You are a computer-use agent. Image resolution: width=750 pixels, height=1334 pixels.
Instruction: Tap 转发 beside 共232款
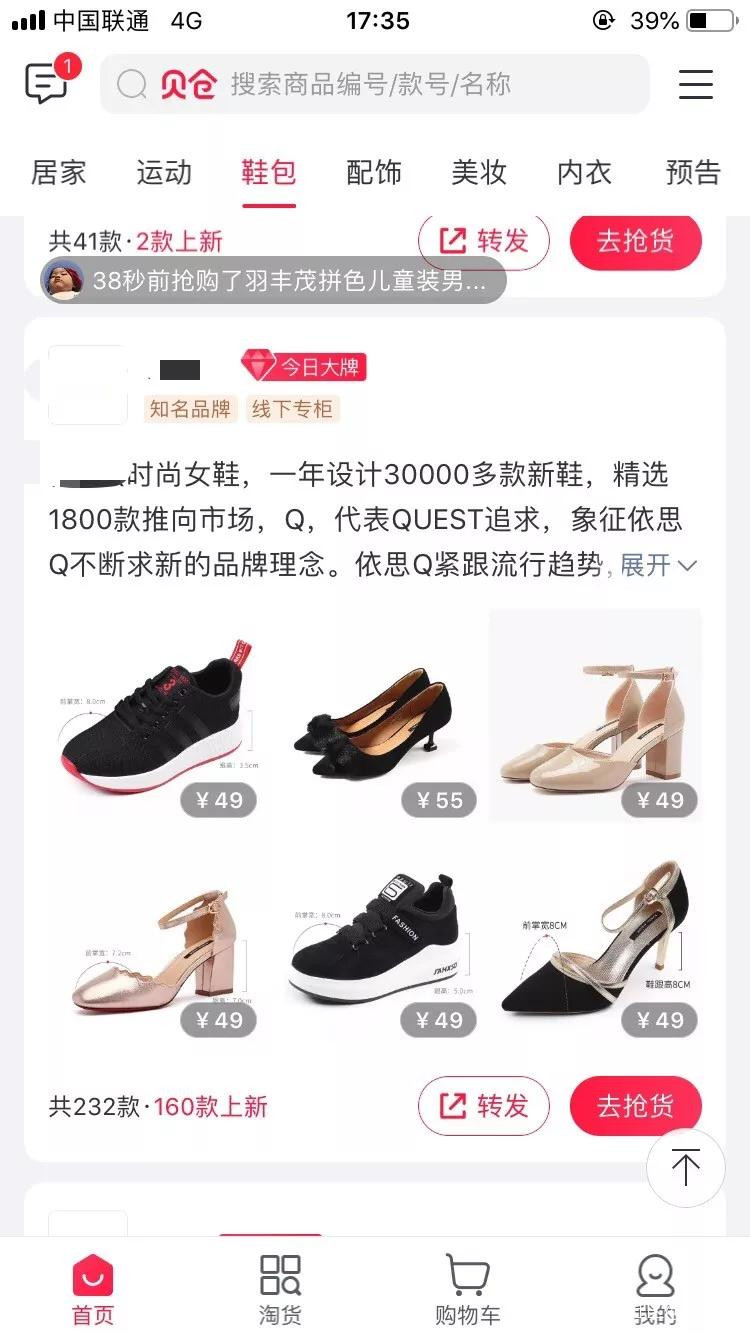[x=484, y=1106]
